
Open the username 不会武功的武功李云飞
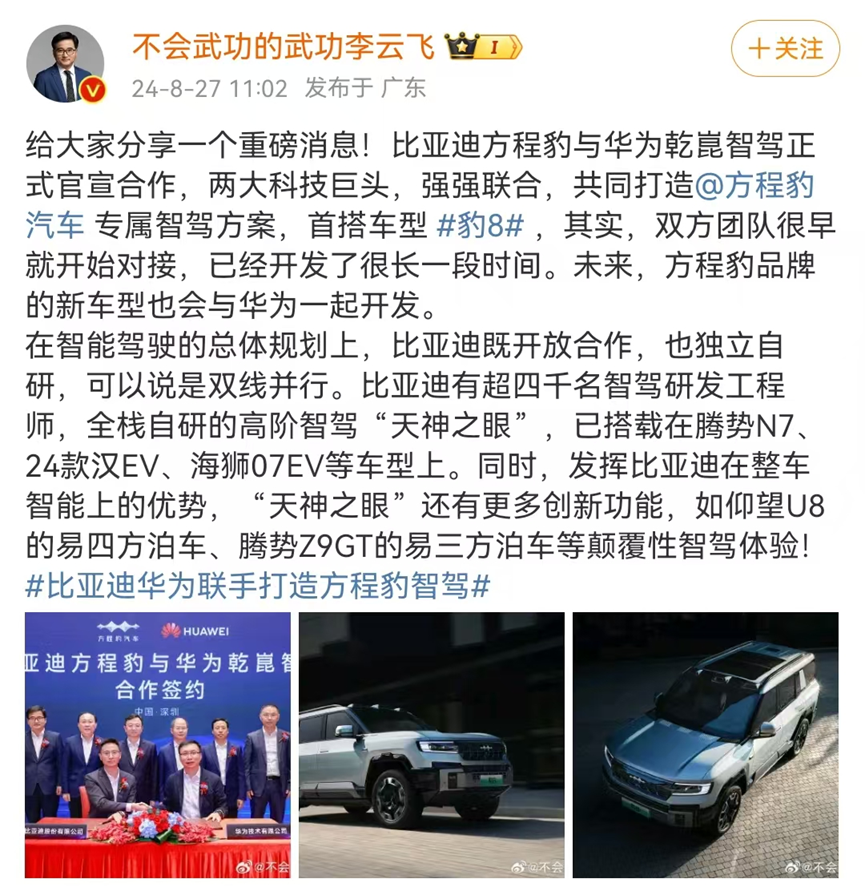tap(283, 46)
